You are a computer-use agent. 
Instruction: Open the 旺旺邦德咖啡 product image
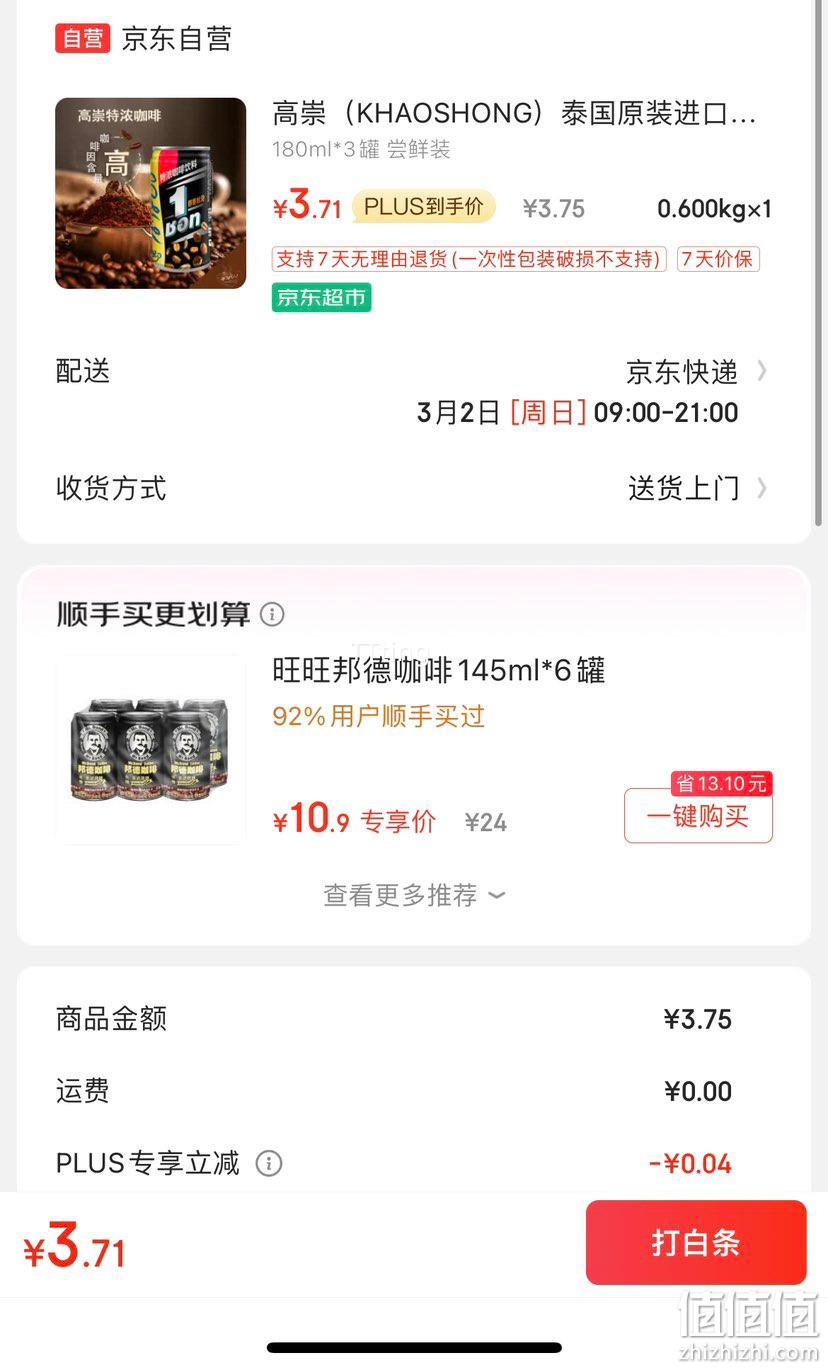(x=150, y=749)
